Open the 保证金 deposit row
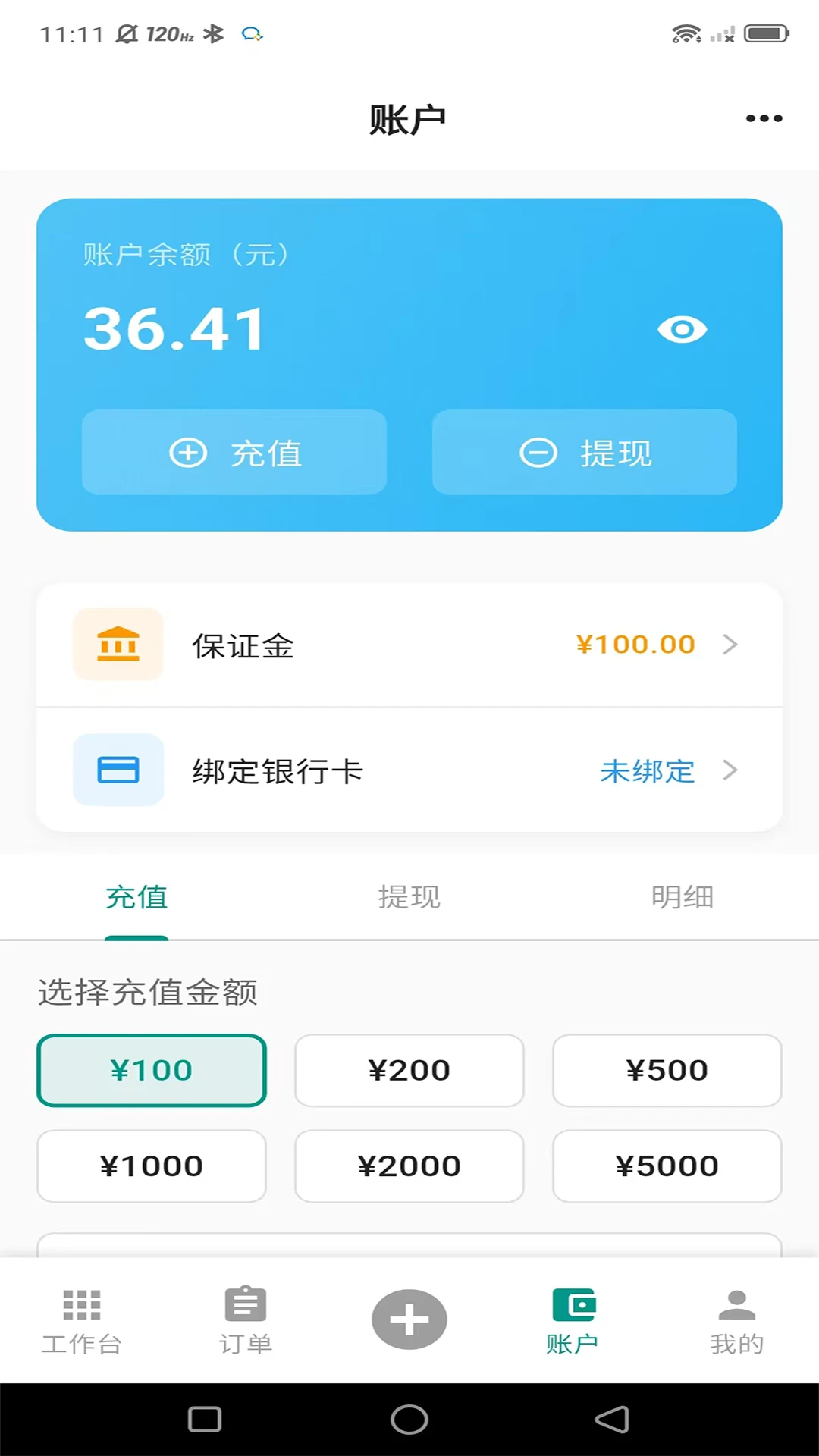The height and width of the screenshot is (1456, 819). click(x=409, y=645)
